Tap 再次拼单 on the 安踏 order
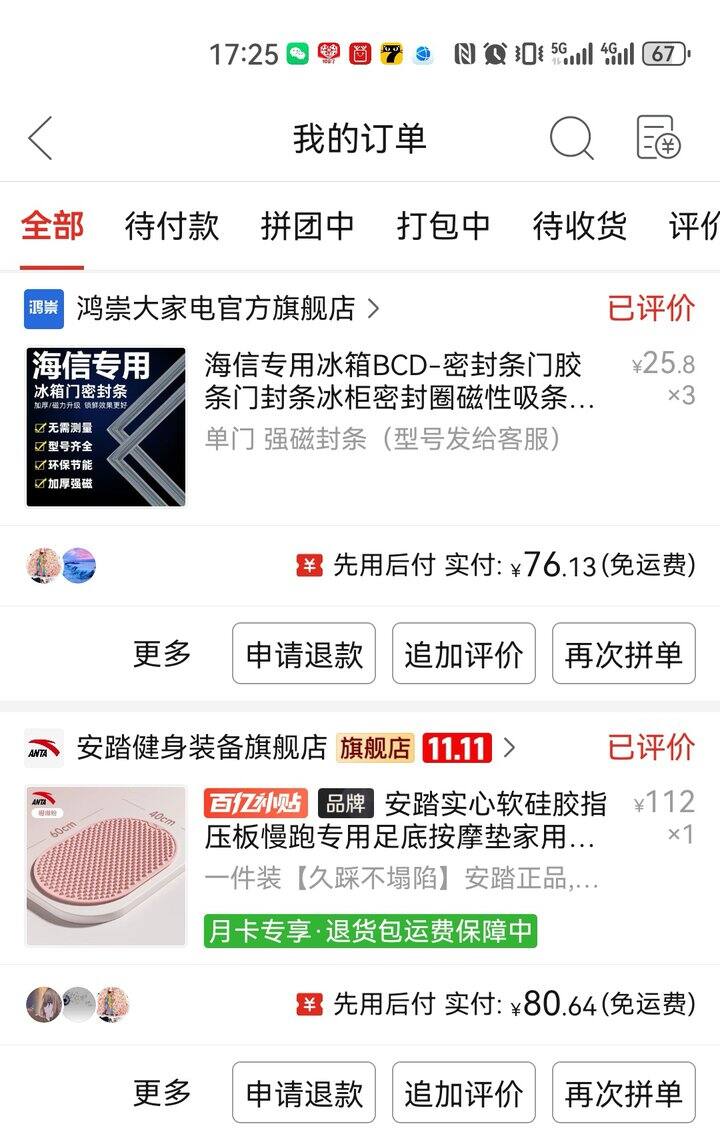Viewport: 720px width, 1136px height. pos(623,1093)
